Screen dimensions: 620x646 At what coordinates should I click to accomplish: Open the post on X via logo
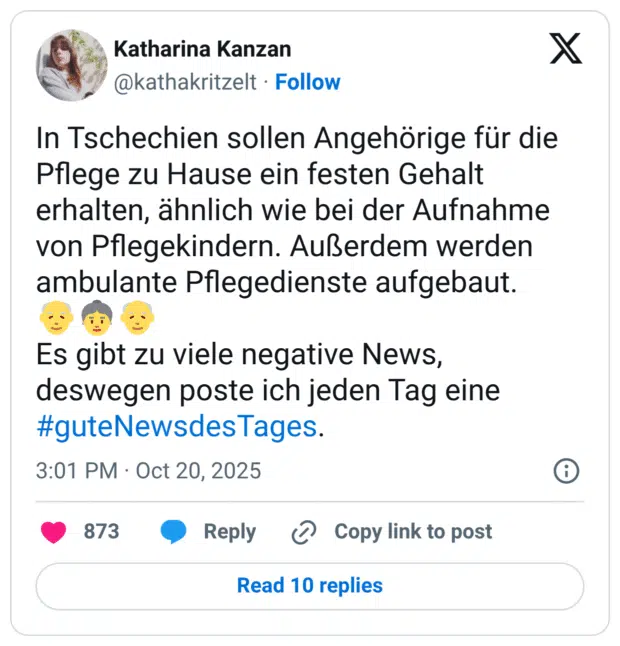(x=565, y=49)
